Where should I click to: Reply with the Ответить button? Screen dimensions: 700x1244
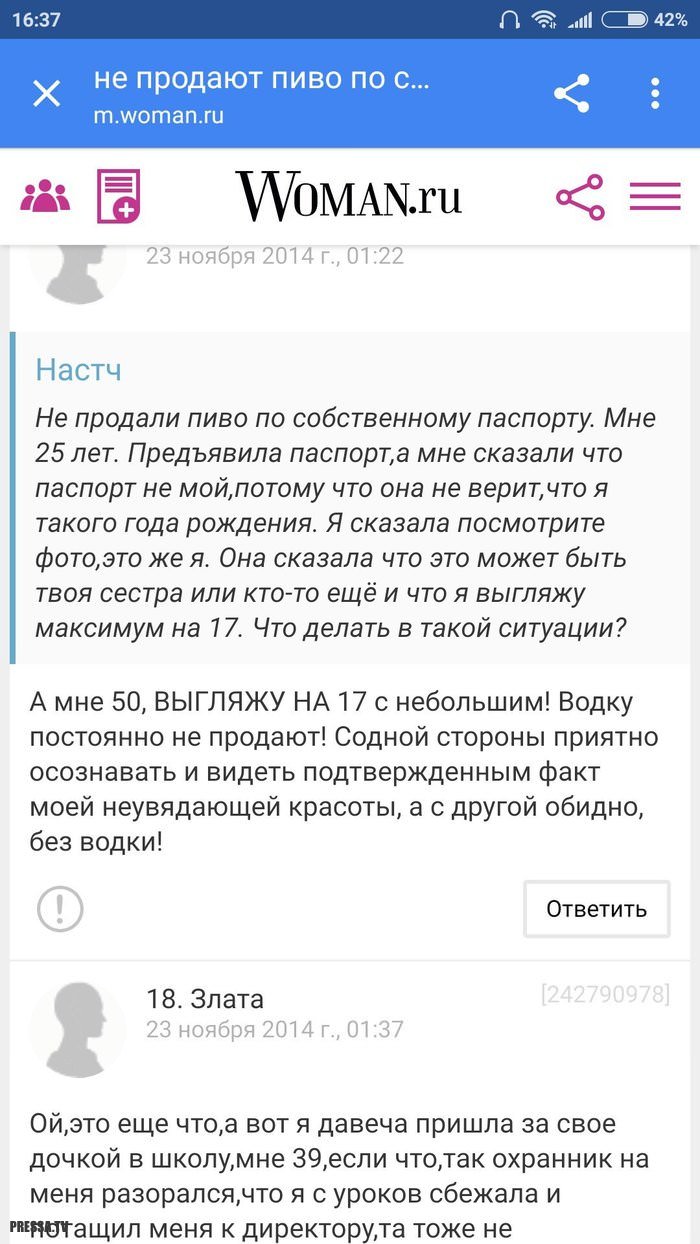[x=596, y=909]
